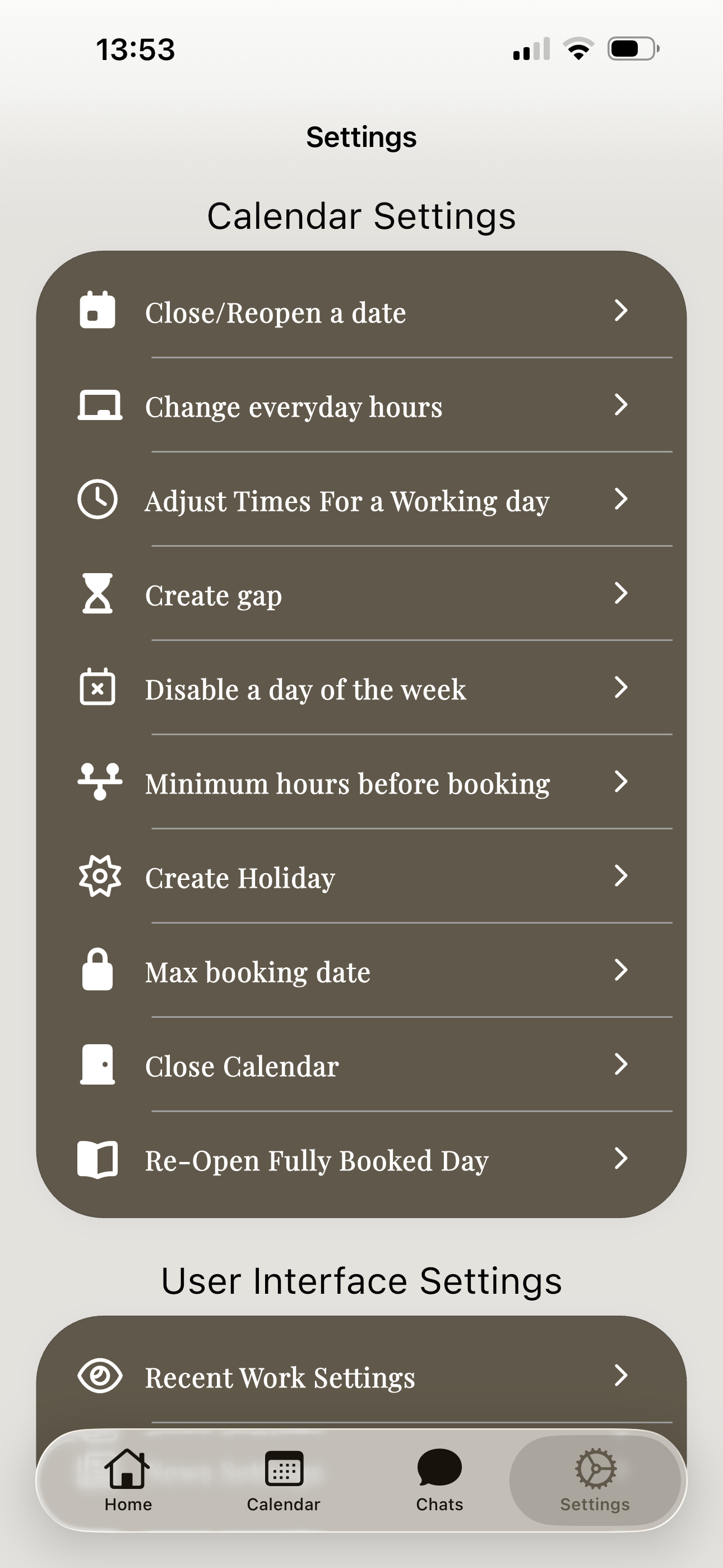This screenshot has height=1568, width=723.
Task: Open Max booking date setting
Action: coord(361,971)
